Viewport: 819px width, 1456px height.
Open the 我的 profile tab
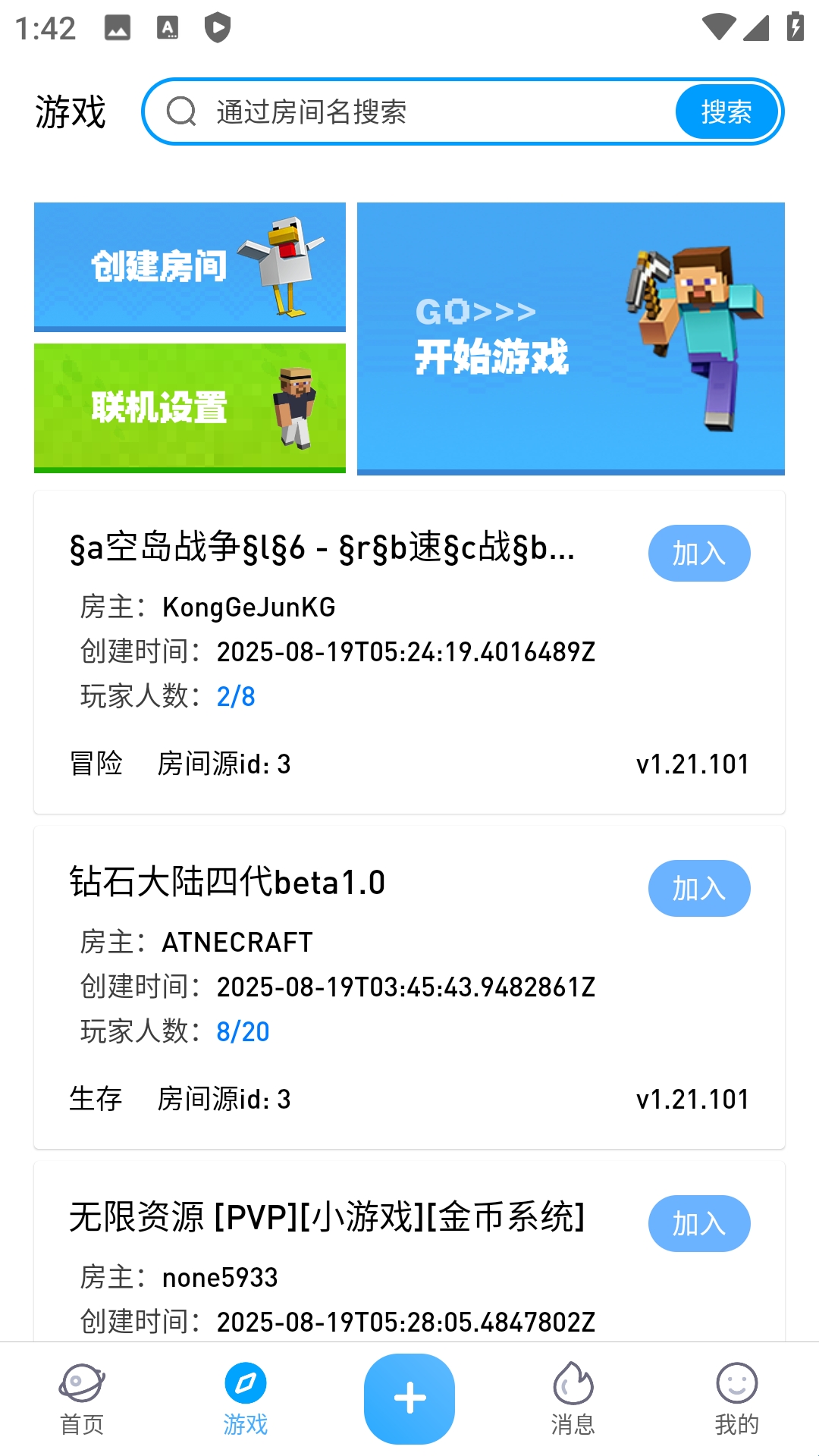(x=736, y=1399)
